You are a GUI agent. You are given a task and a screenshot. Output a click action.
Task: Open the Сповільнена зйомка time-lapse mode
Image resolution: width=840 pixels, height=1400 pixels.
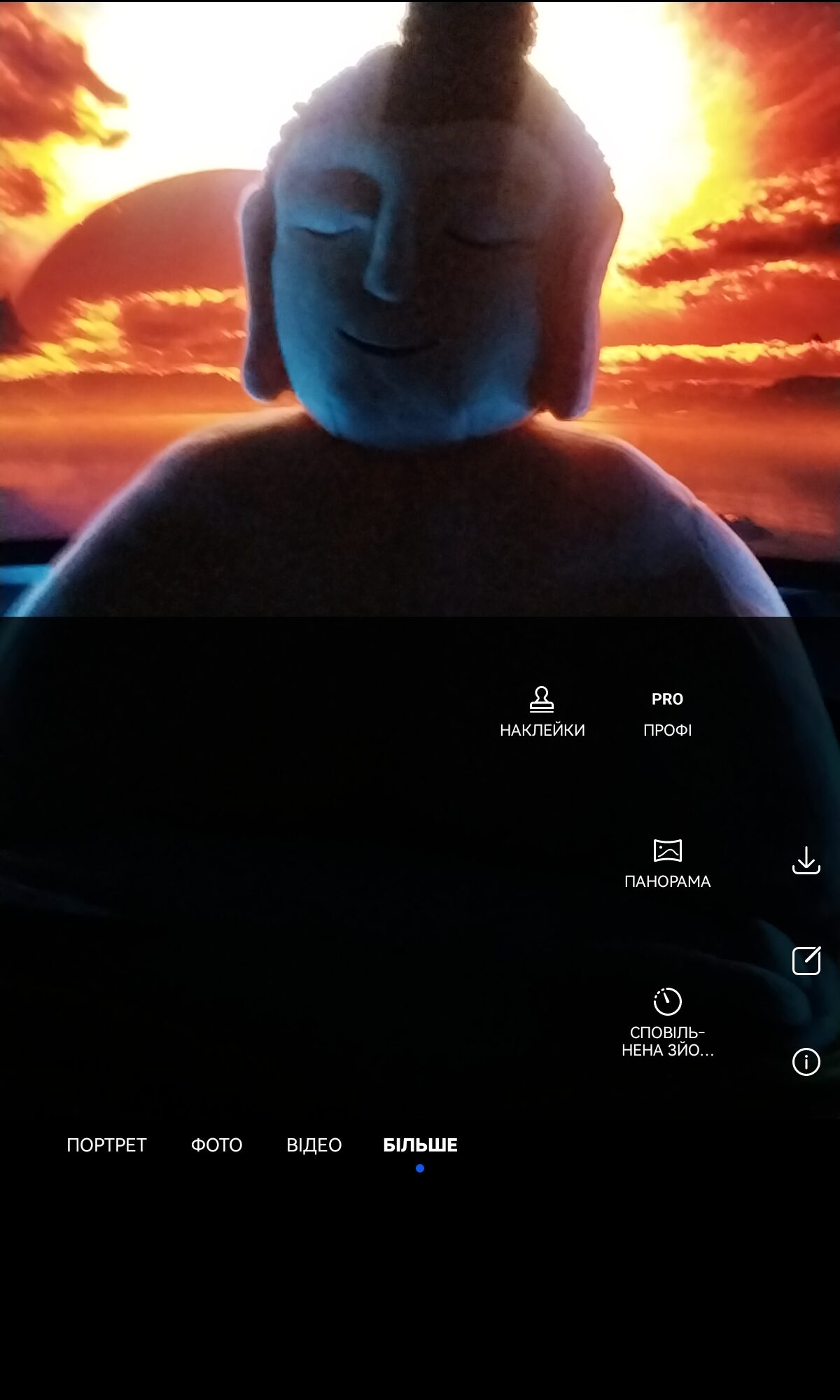click(x=667, y=1022)
